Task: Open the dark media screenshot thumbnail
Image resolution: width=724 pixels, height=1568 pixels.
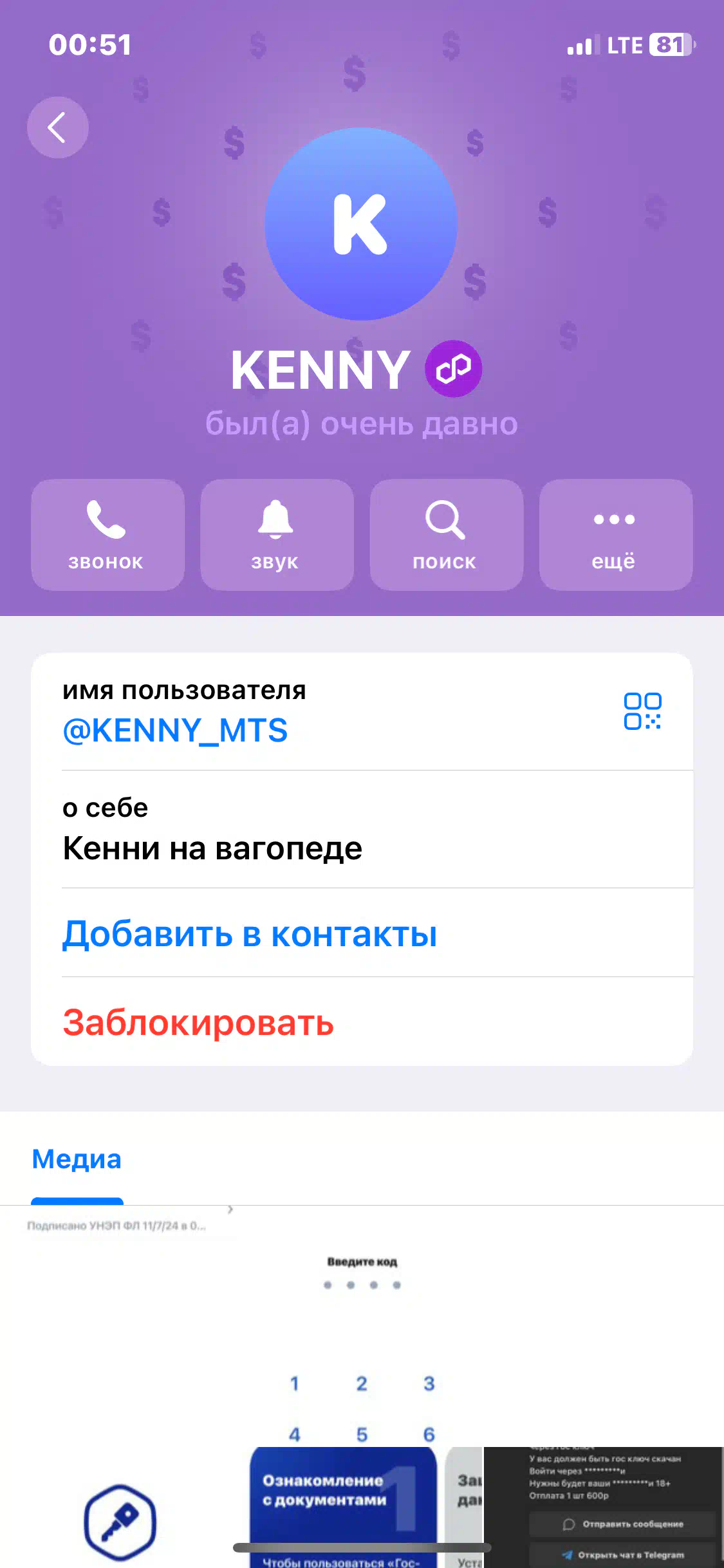Action: coord(604,1507)
